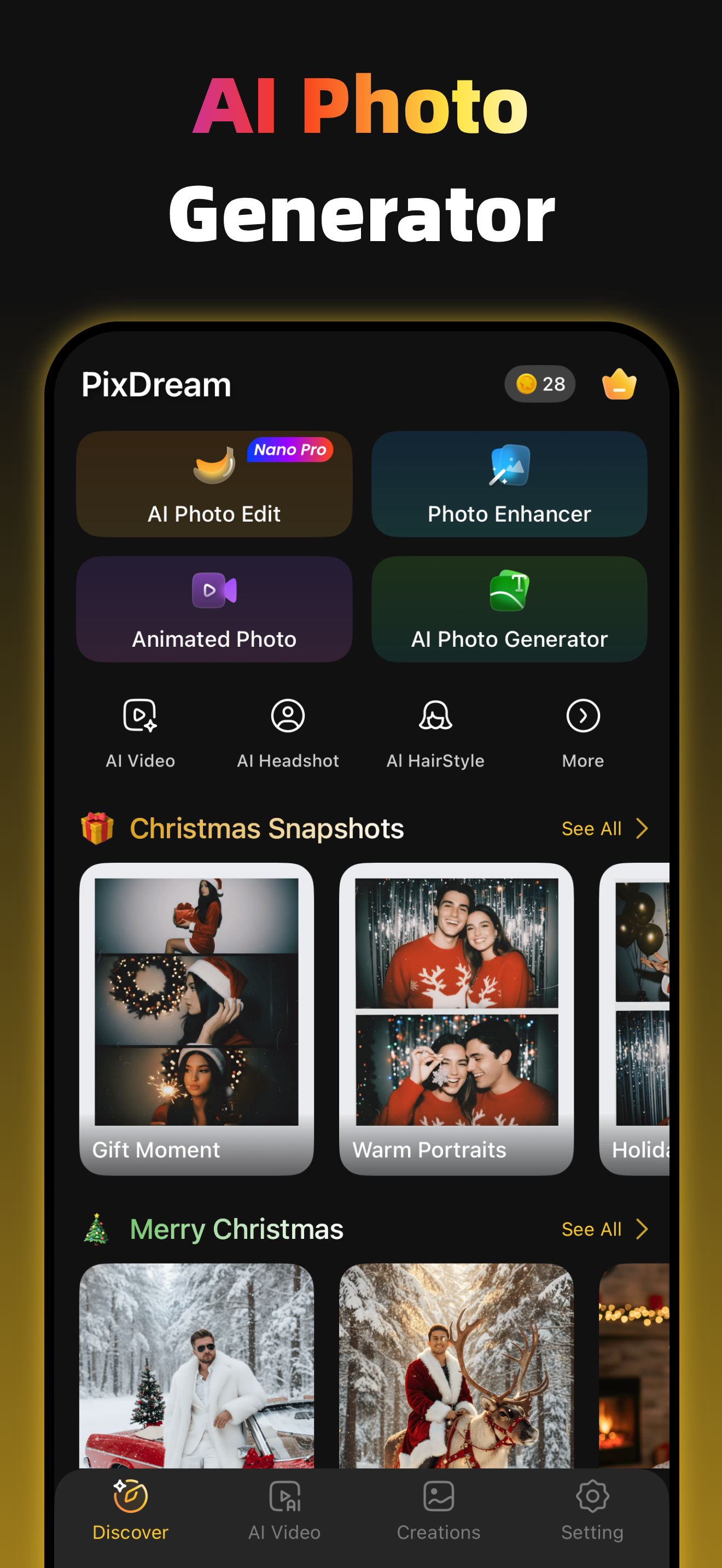Open the Animated Photo tool
The image size is (722, 1568).
214,609
